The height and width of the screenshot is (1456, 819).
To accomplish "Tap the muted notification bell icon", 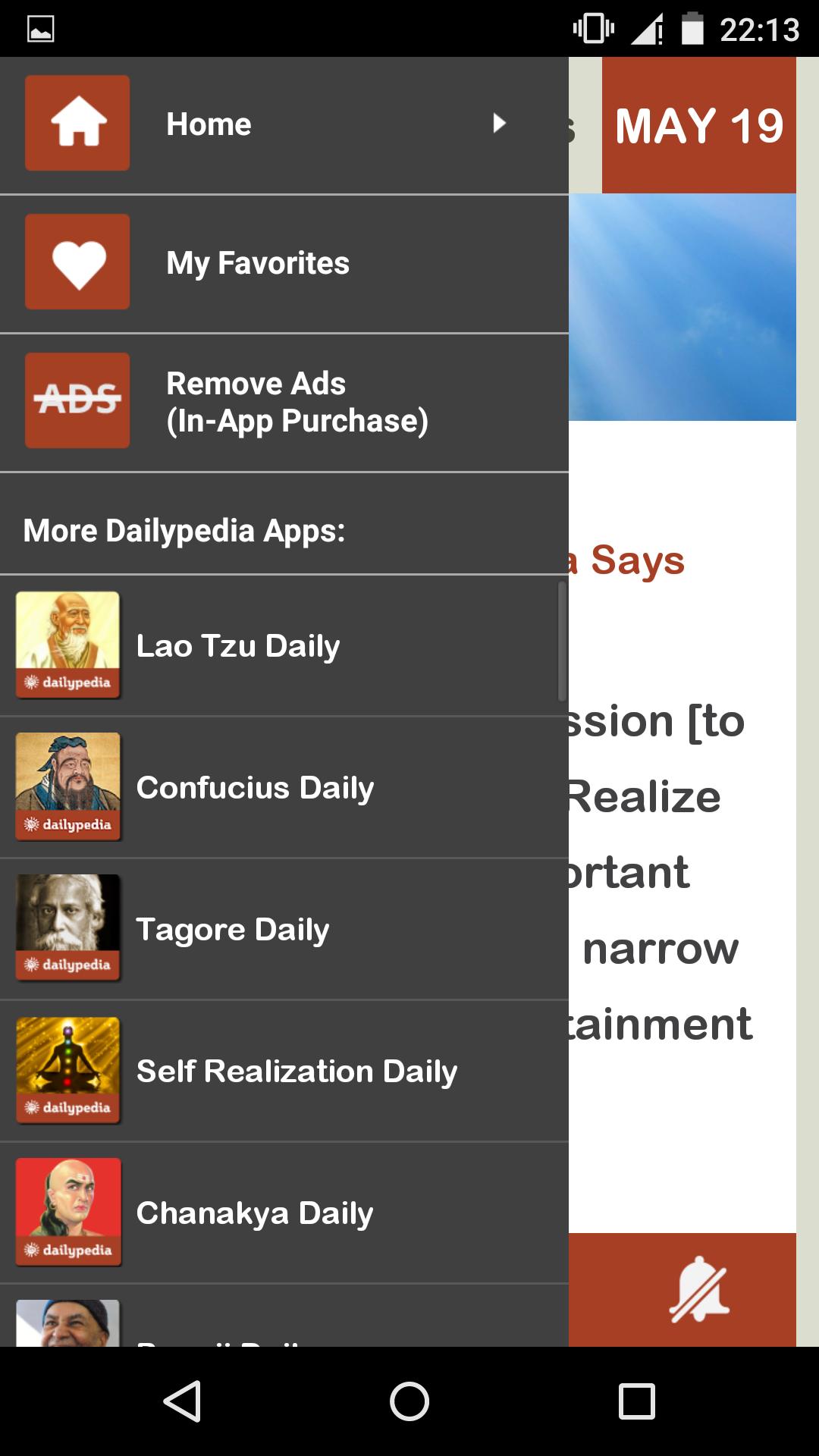I will pyautogui.click(x=698, y=1290).
